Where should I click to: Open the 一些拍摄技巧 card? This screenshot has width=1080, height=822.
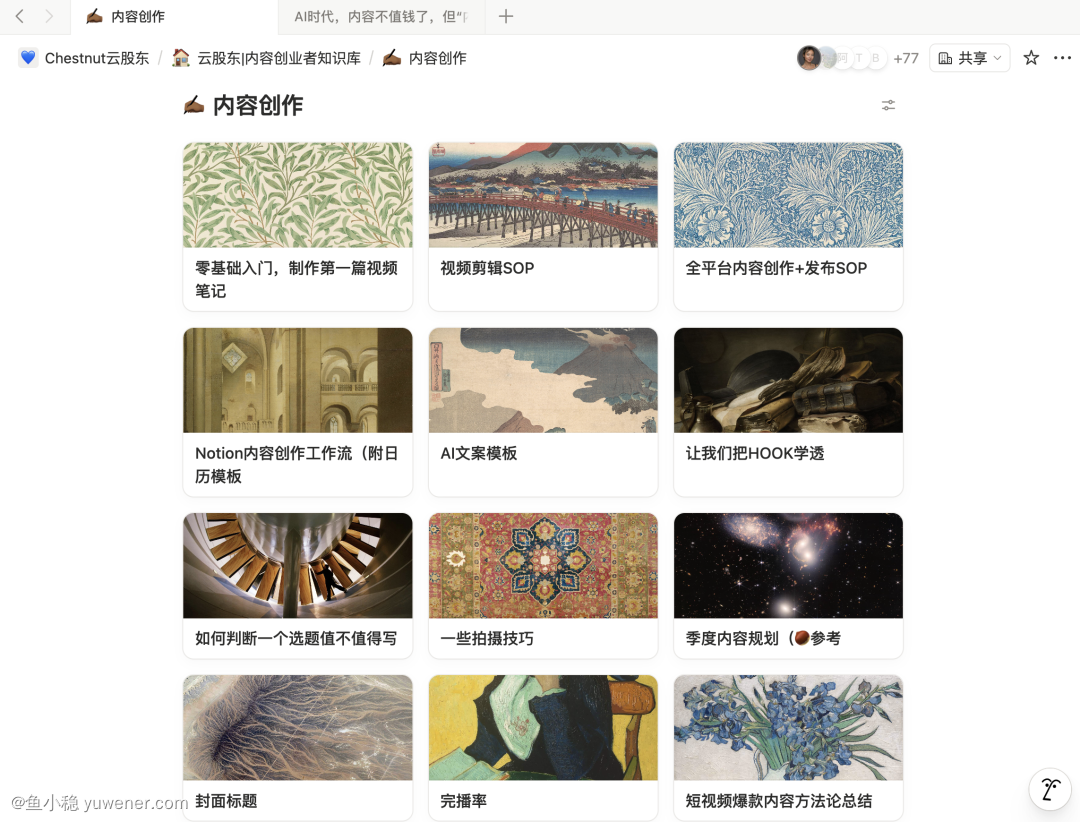543,586
